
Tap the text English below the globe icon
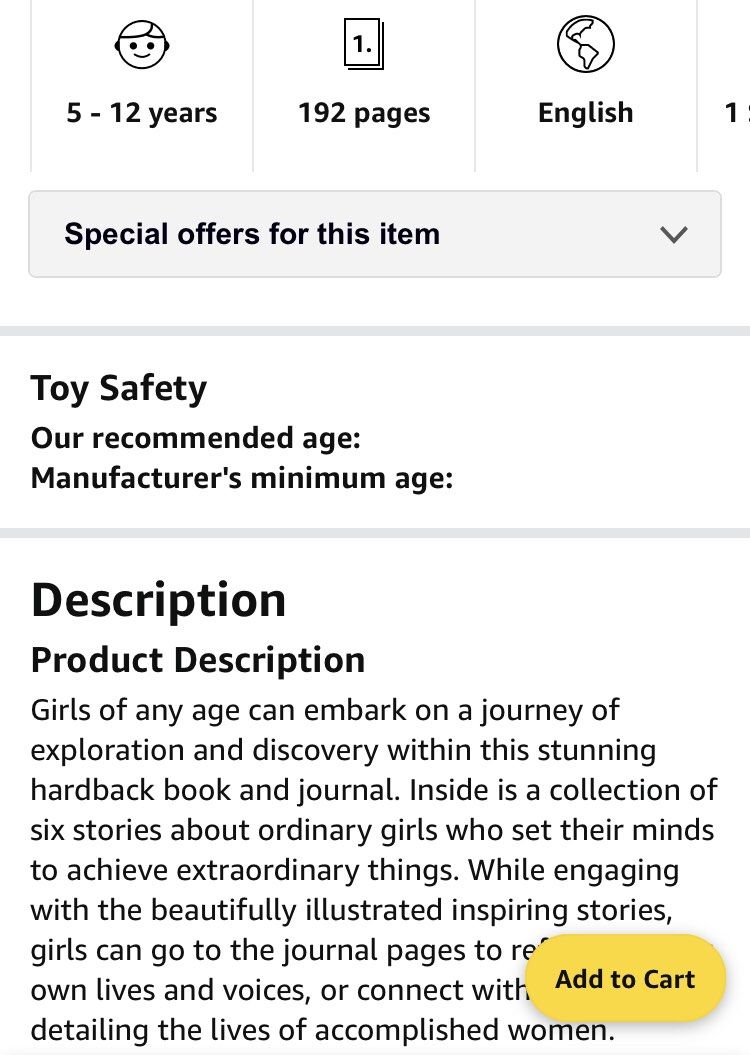(x=585, y=113)
